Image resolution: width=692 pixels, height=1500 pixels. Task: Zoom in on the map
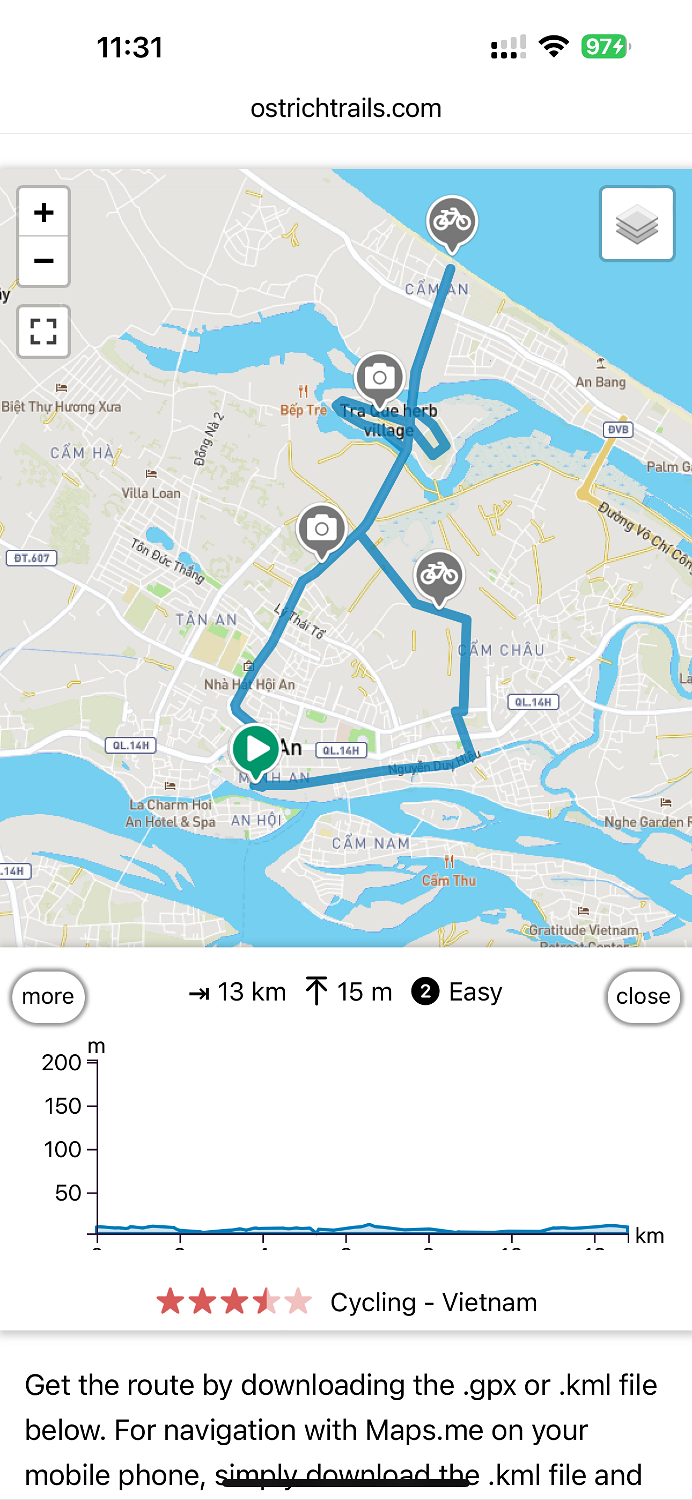pyautogui.click(x=43, y=212)
